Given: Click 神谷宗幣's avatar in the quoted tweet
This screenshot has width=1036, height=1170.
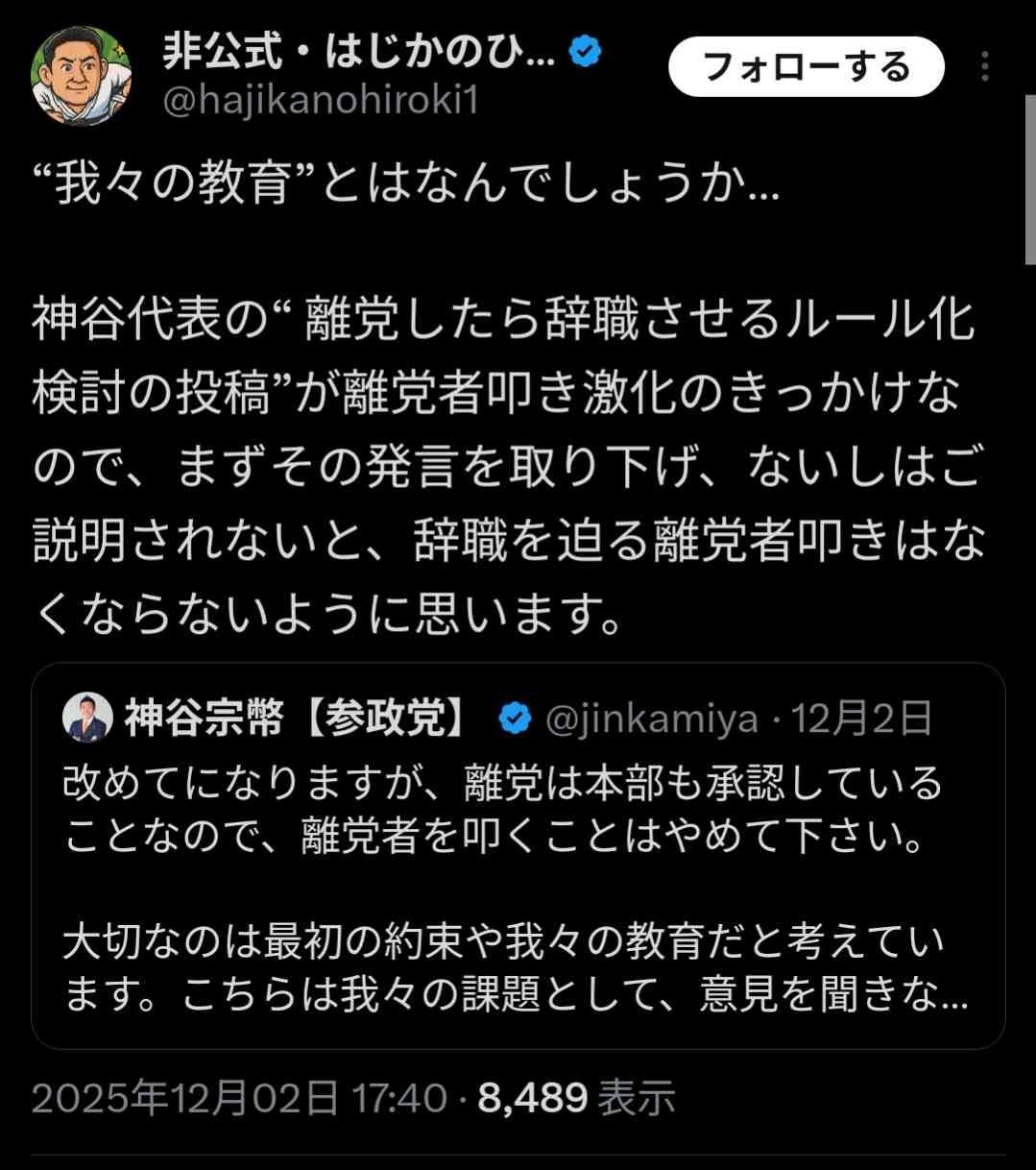Looking at the screenshot, I should 86,716.
